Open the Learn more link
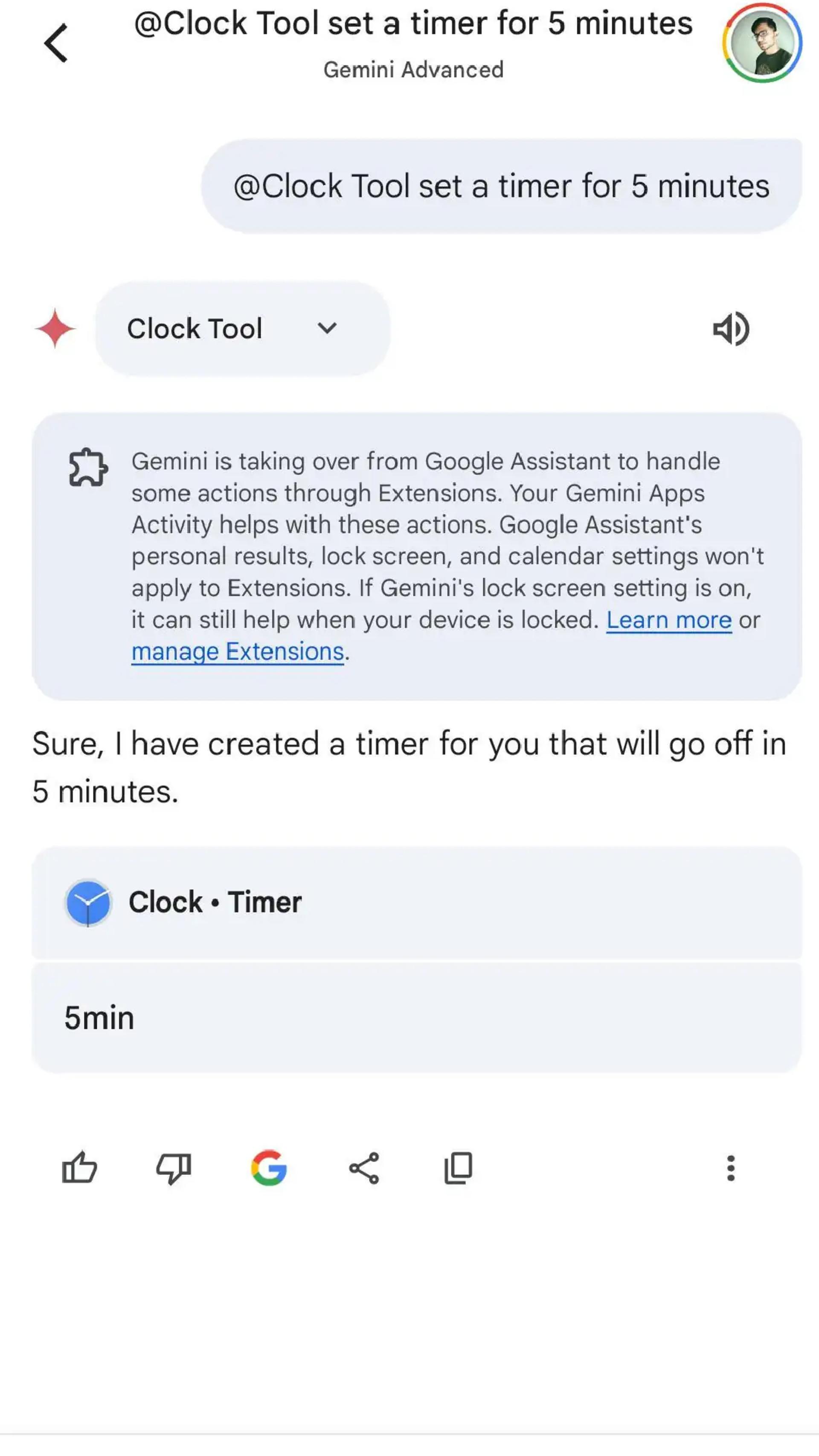The image size is (819, 1456). pos(669,620)
